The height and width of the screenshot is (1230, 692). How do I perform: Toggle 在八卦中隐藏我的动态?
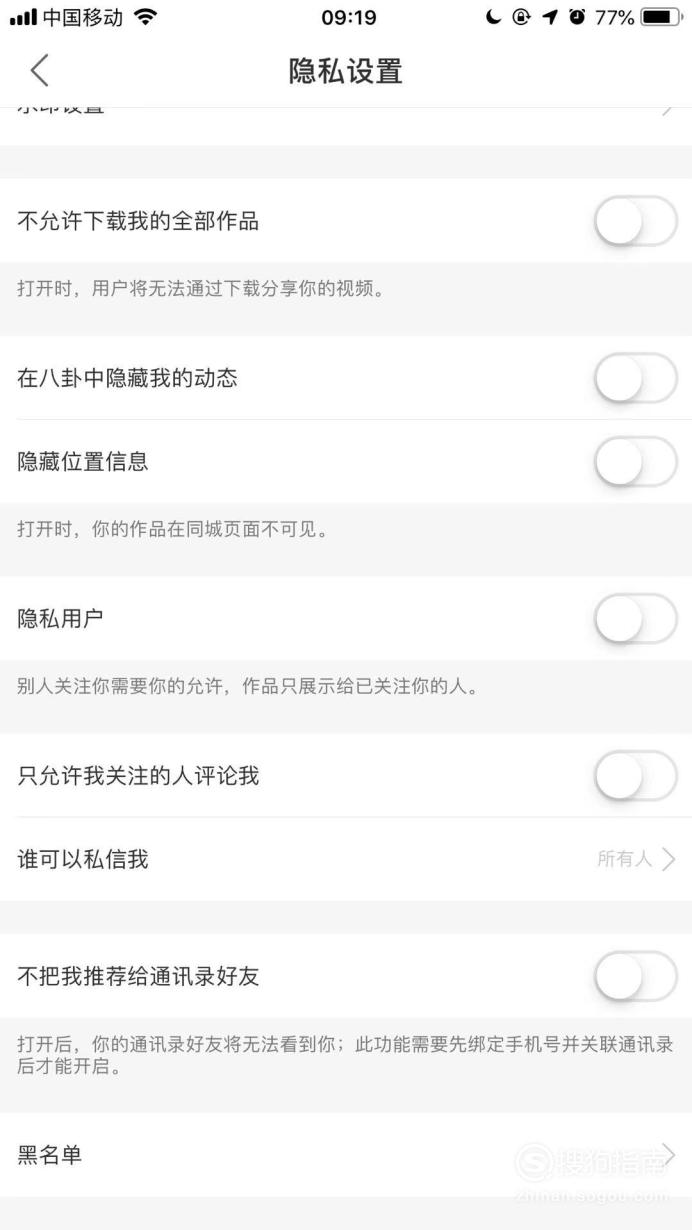pos(636,378)
